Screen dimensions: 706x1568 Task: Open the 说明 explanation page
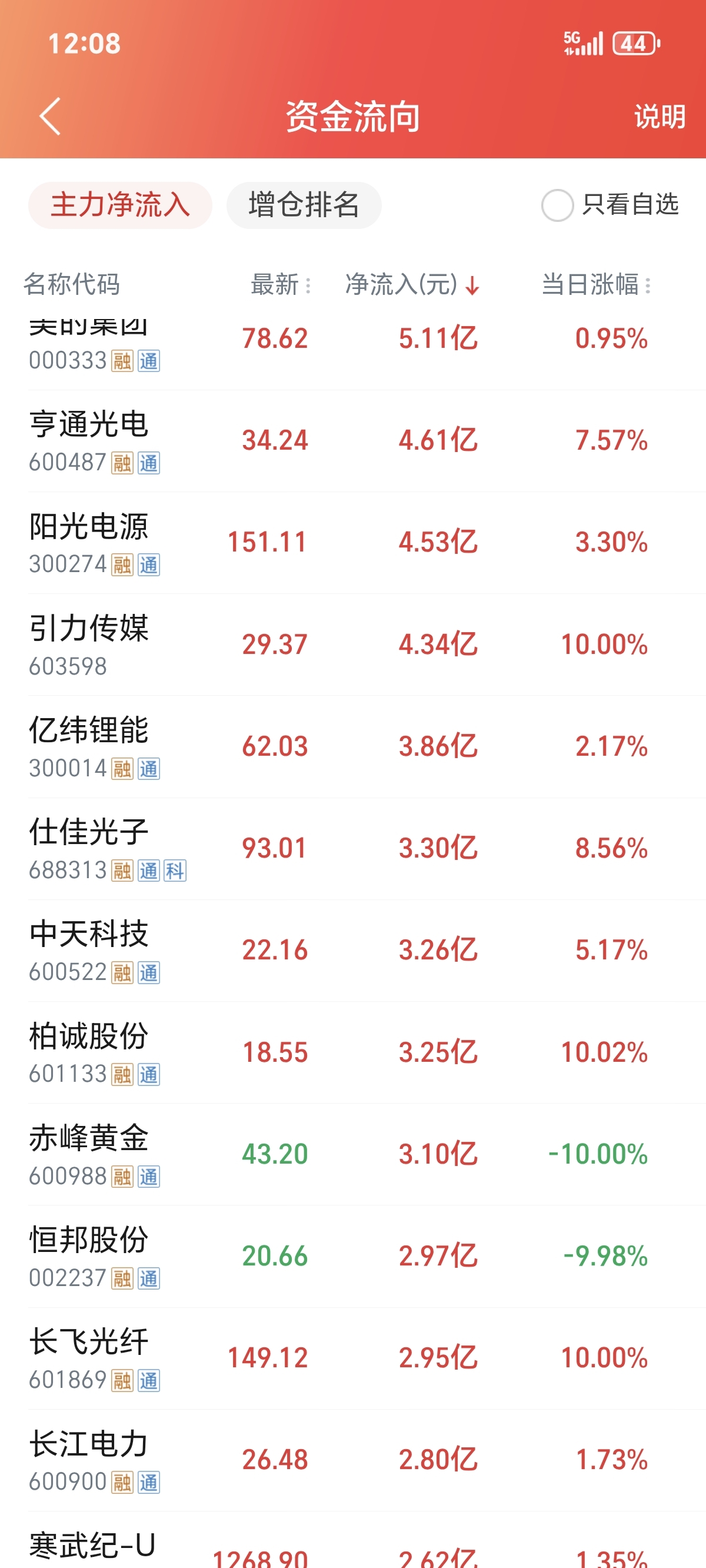660,115
